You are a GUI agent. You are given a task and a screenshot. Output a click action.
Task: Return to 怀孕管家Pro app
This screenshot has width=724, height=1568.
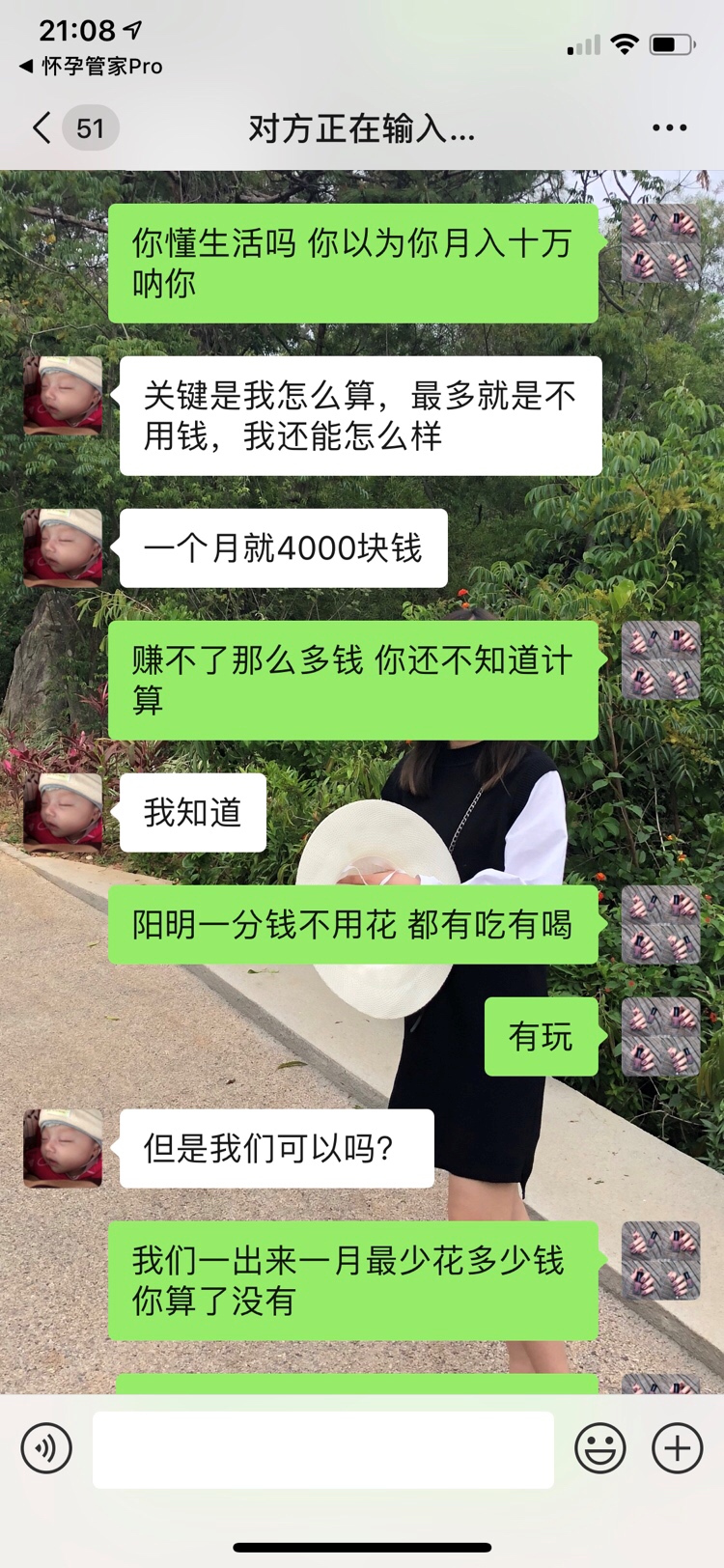(x=91, y=66)
